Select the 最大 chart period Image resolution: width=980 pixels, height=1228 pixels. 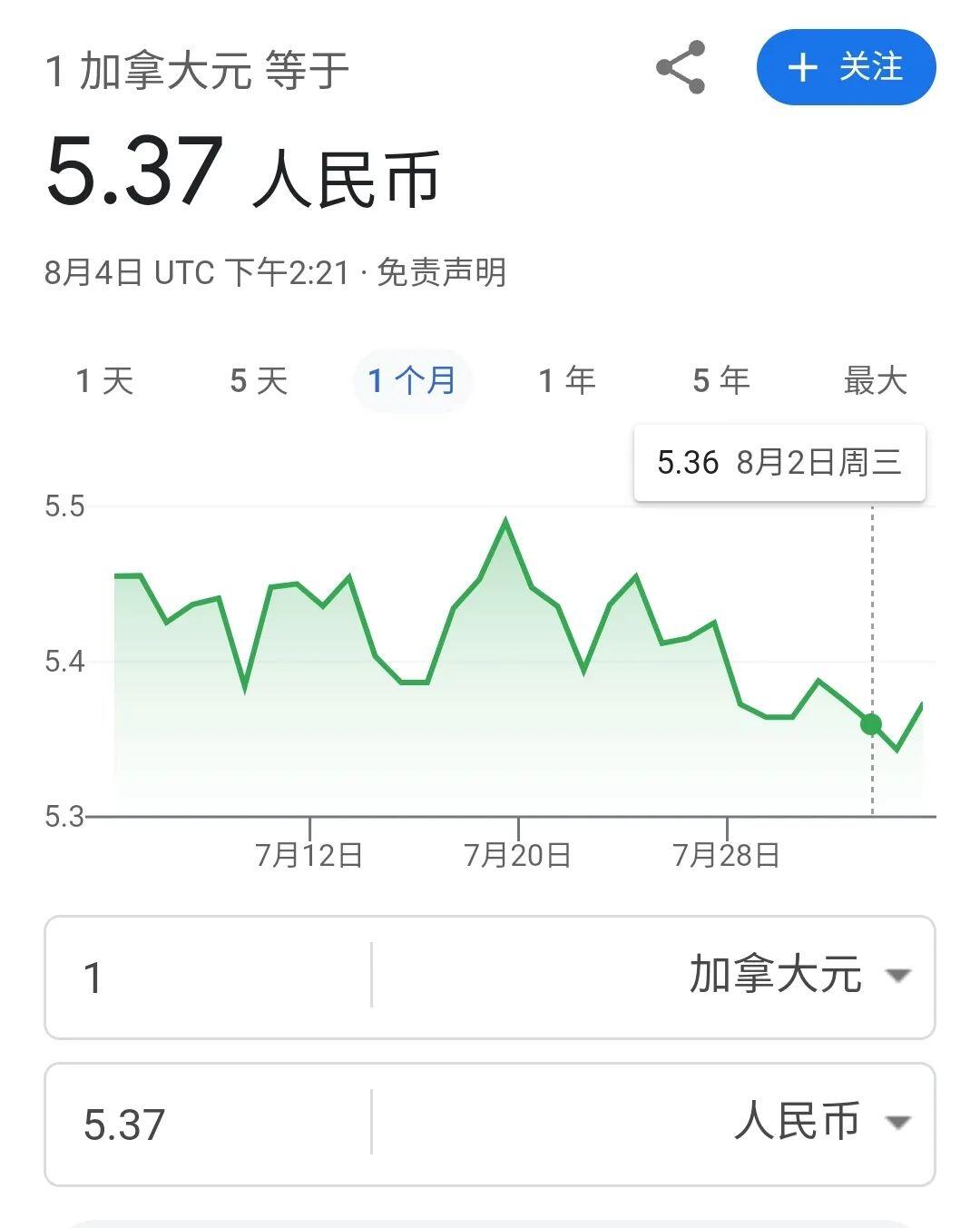point(876,381)
